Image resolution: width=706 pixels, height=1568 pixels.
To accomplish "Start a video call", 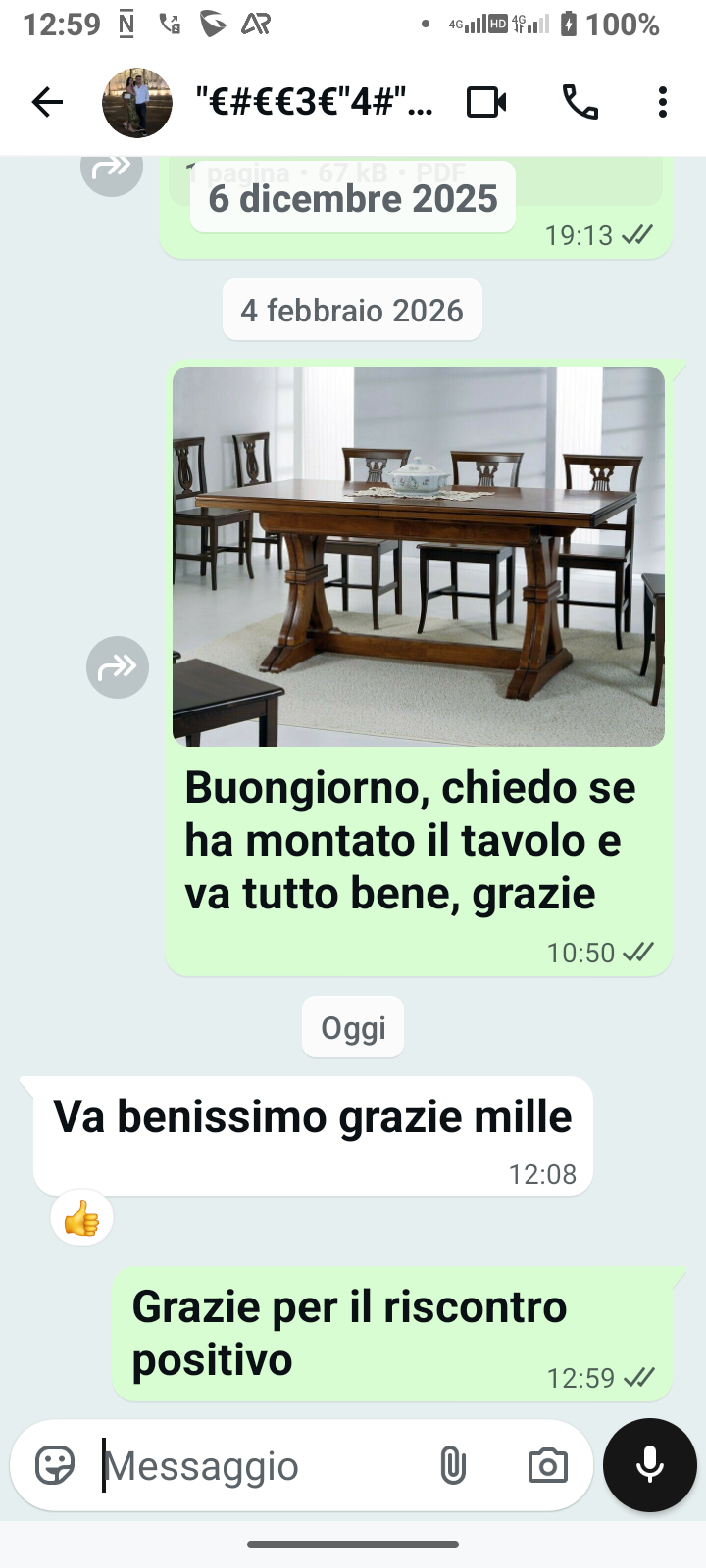I will [x=486, y=102].
